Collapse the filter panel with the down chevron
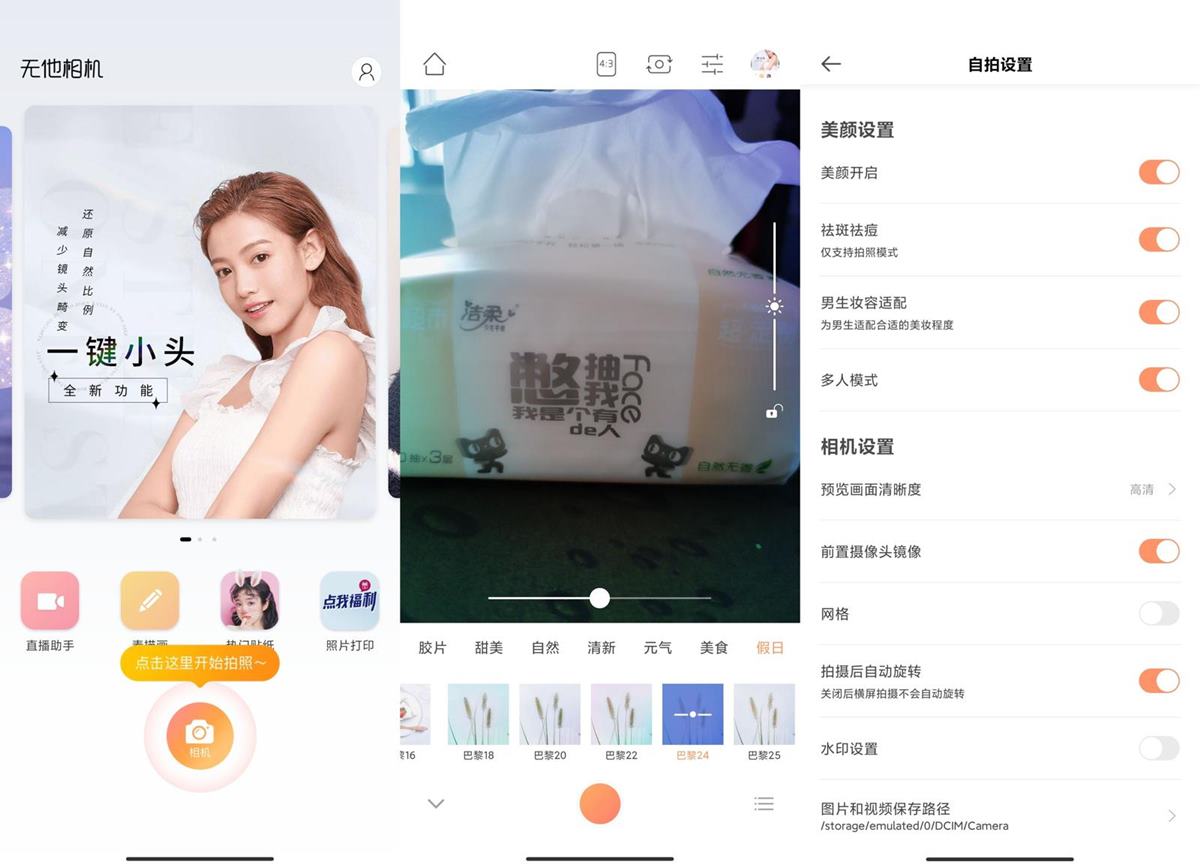The height and width of the screenshot is (867, 1200). point(436,803)
